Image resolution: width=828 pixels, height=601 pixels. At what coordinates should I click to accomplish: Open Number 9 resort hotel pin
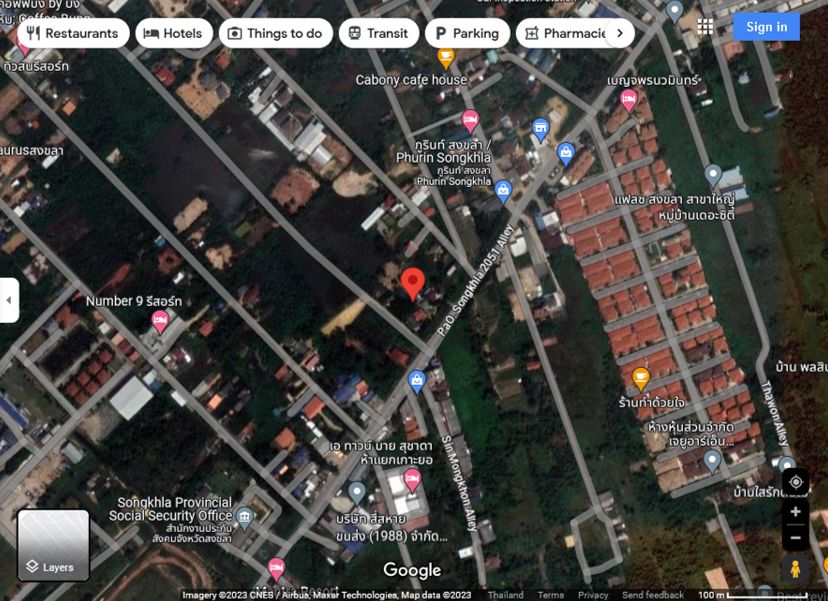[x=159, y=320]
